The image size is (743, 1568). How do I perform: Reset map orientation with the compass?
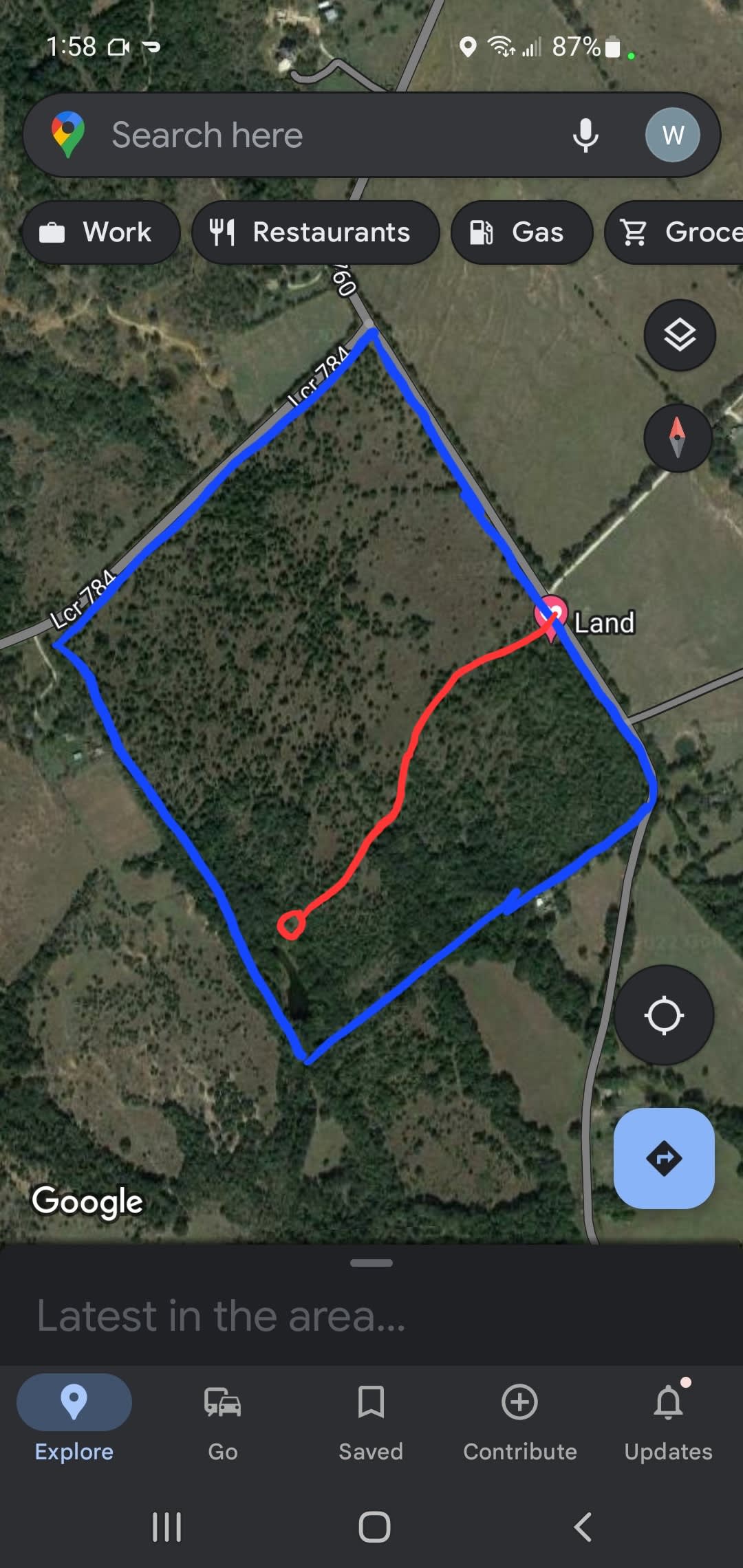678,437
